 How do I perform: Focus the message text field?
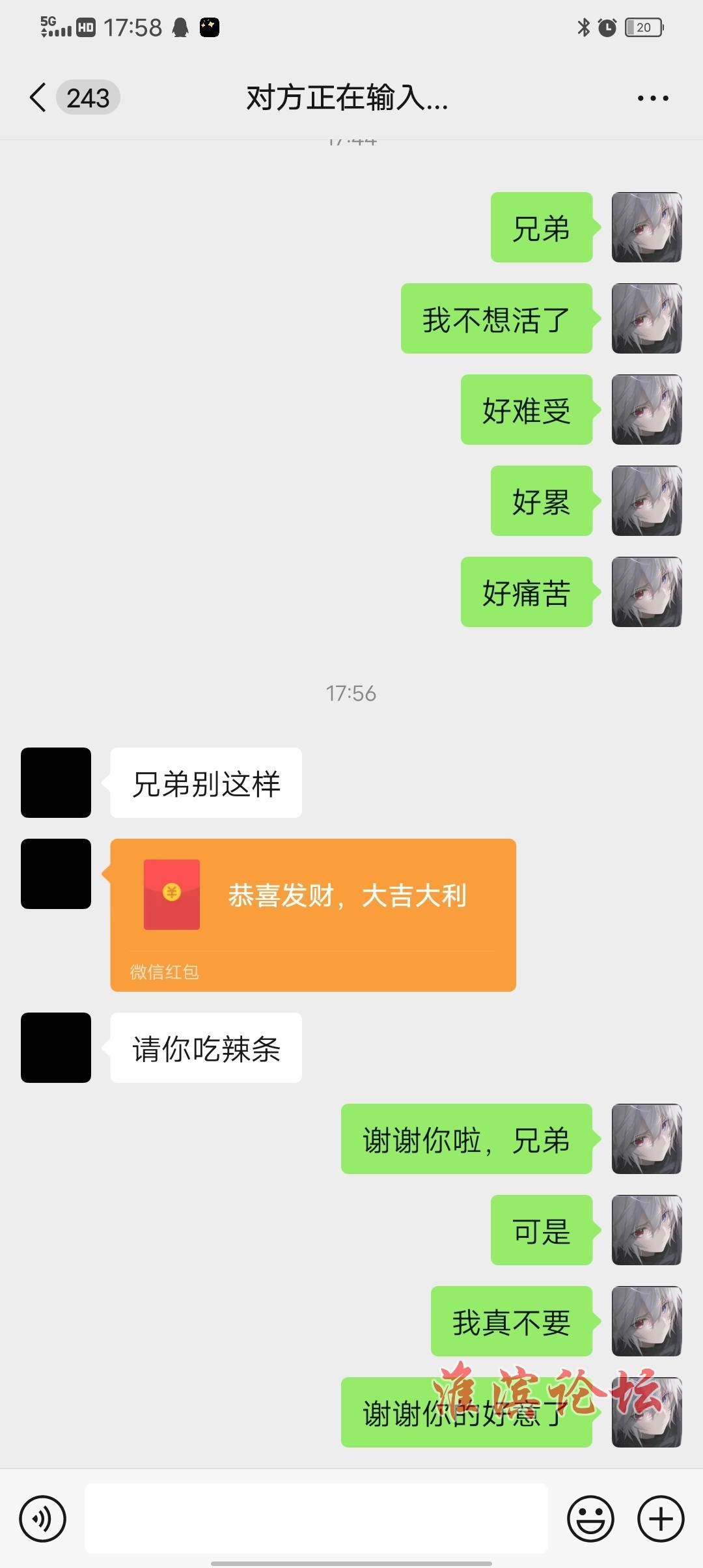316,1519
